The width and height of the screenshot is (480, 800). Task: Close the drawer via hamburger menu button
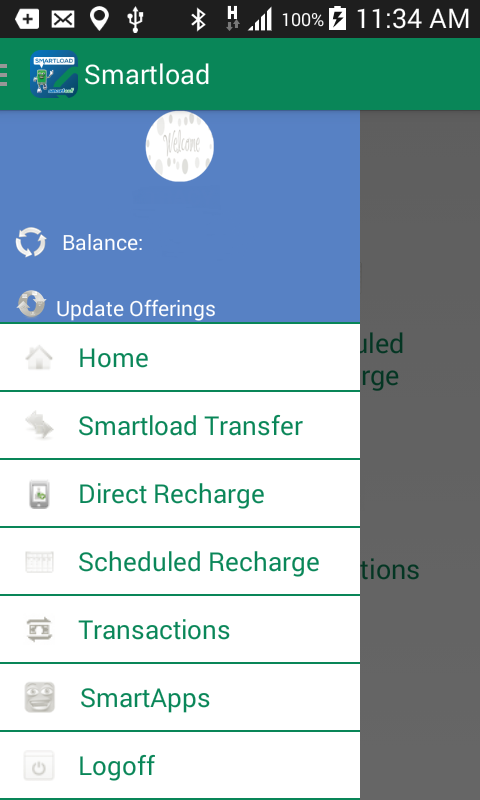pos(4,75)
